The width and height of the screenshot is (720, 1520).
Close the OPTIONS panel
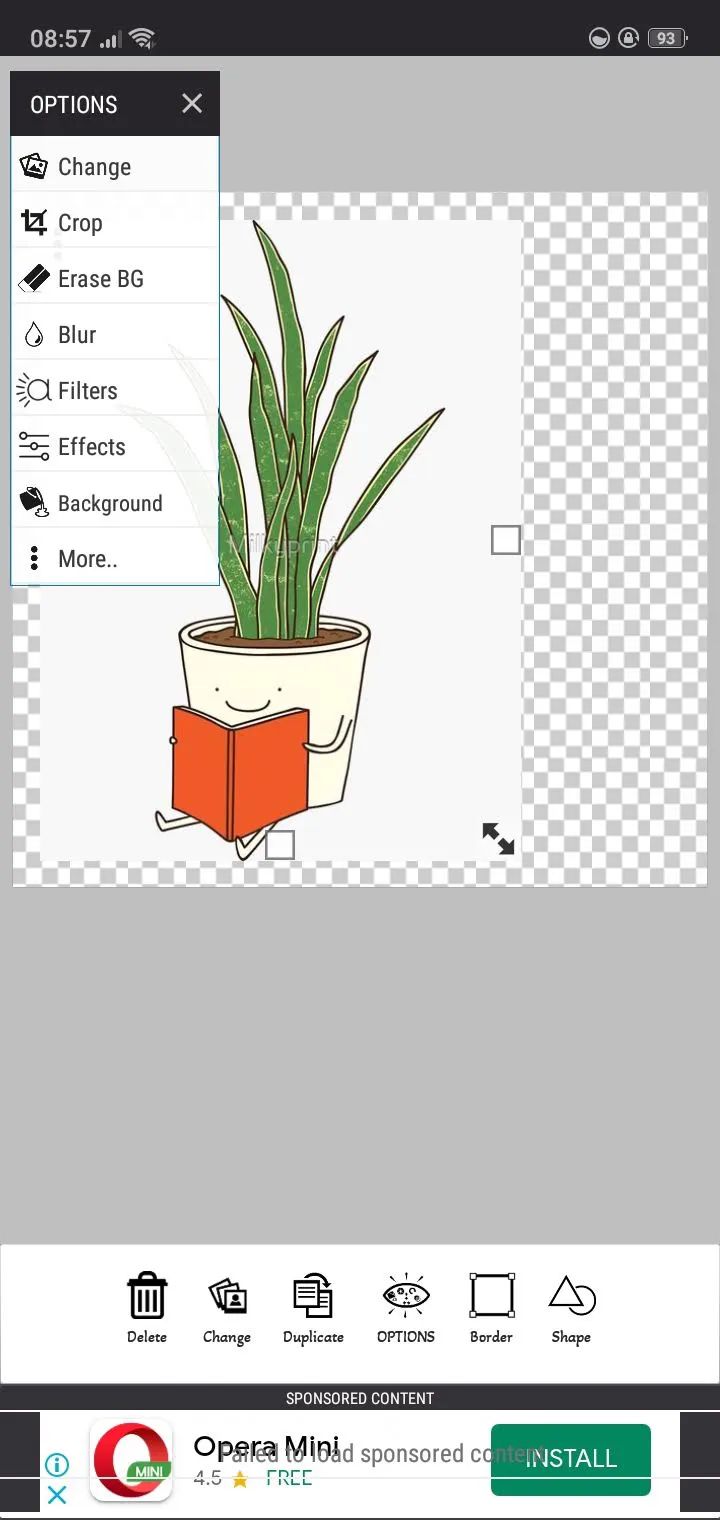[x=191, y=103]
